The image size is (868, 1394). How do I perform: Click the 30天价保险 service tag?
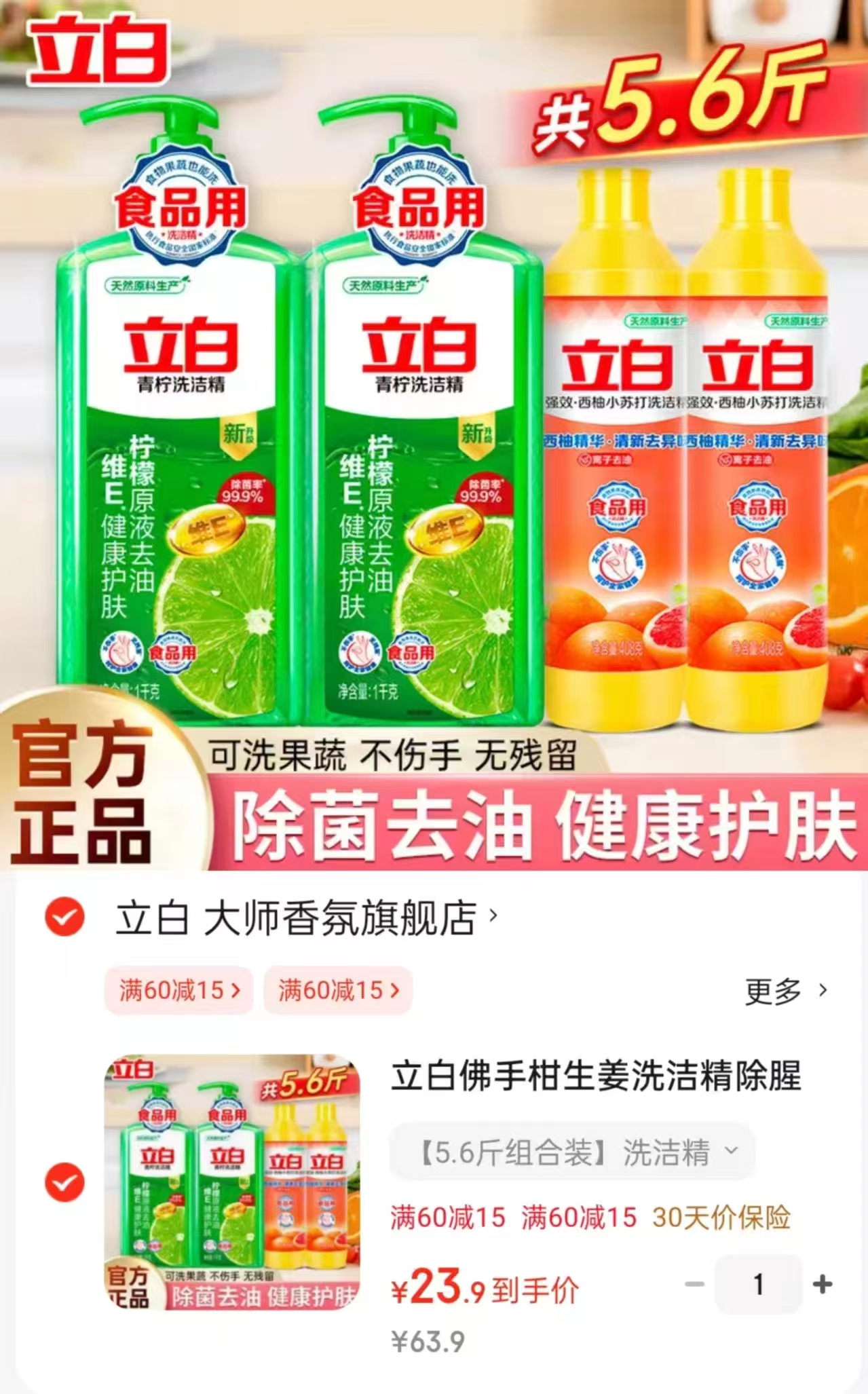726,1218
